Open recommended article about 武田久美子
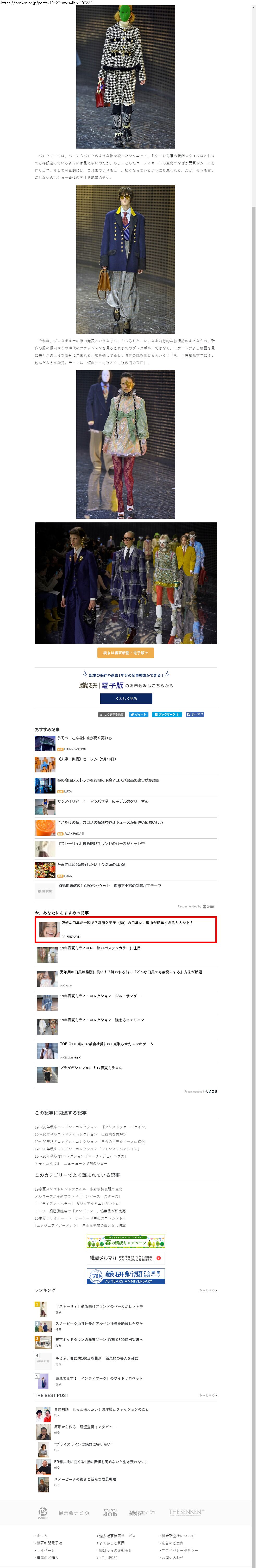Screen dimensions: 256x1568 click(127, 923)
